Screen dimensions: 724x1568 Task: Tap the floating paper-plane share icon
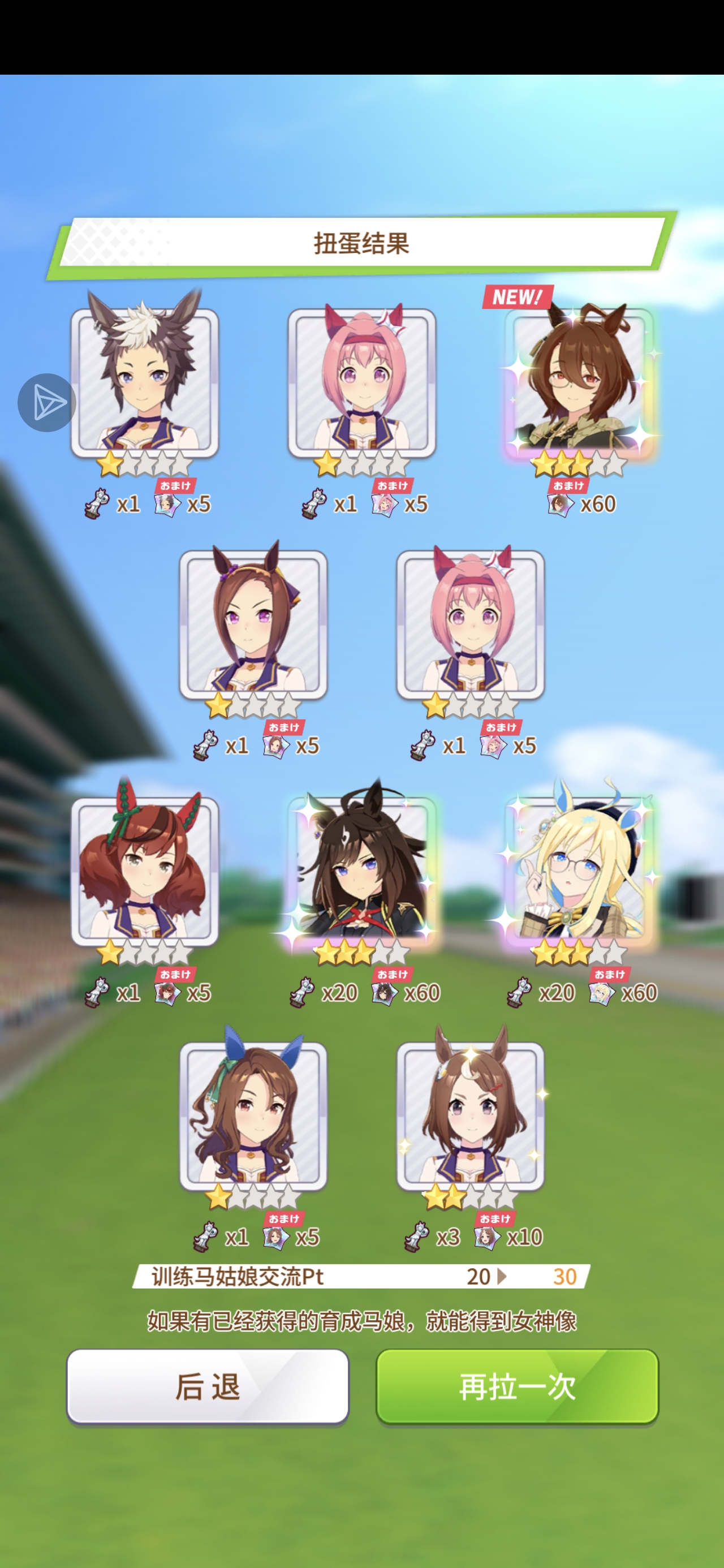[x=47, y=402]
